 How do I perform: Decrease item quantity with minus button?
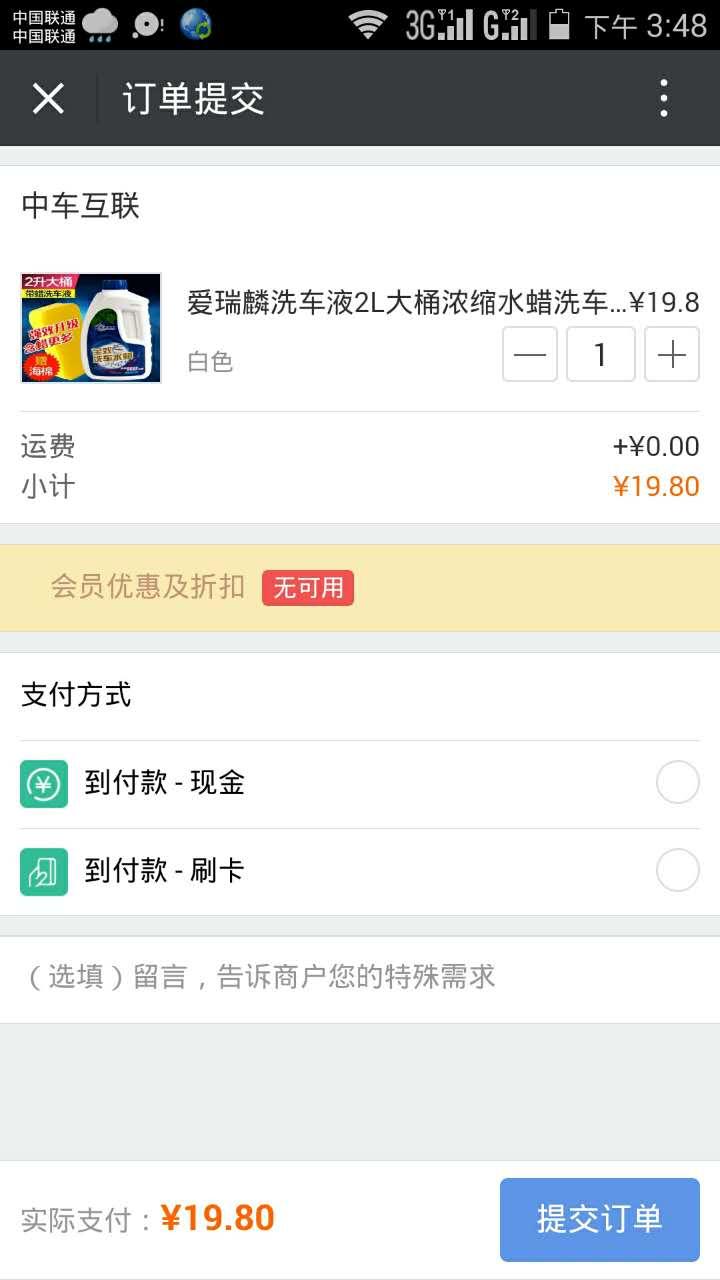(x=529, y=354)
